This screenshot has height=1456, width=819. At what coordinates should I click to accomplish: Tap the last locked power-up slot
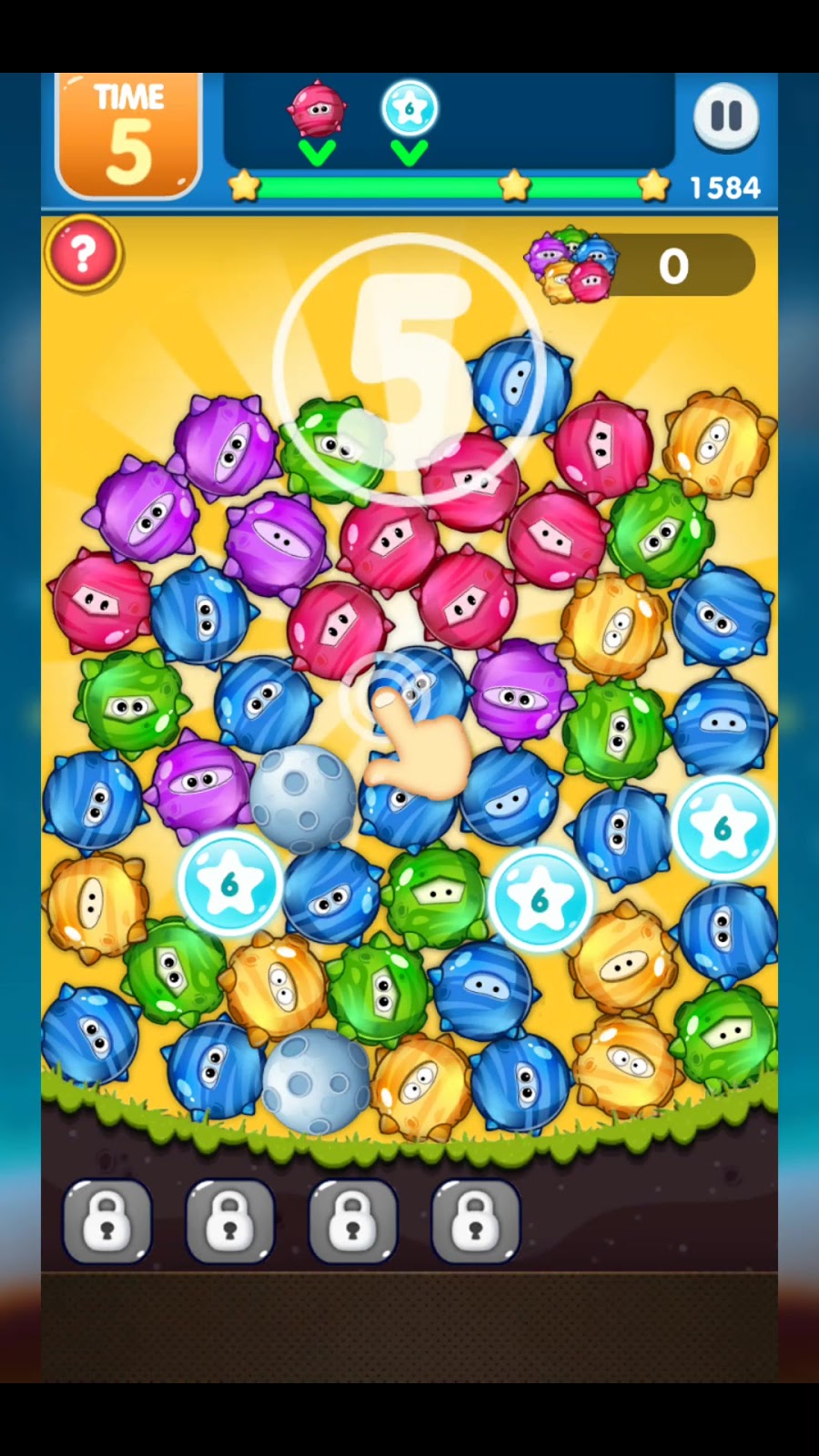pos(475,1221)
